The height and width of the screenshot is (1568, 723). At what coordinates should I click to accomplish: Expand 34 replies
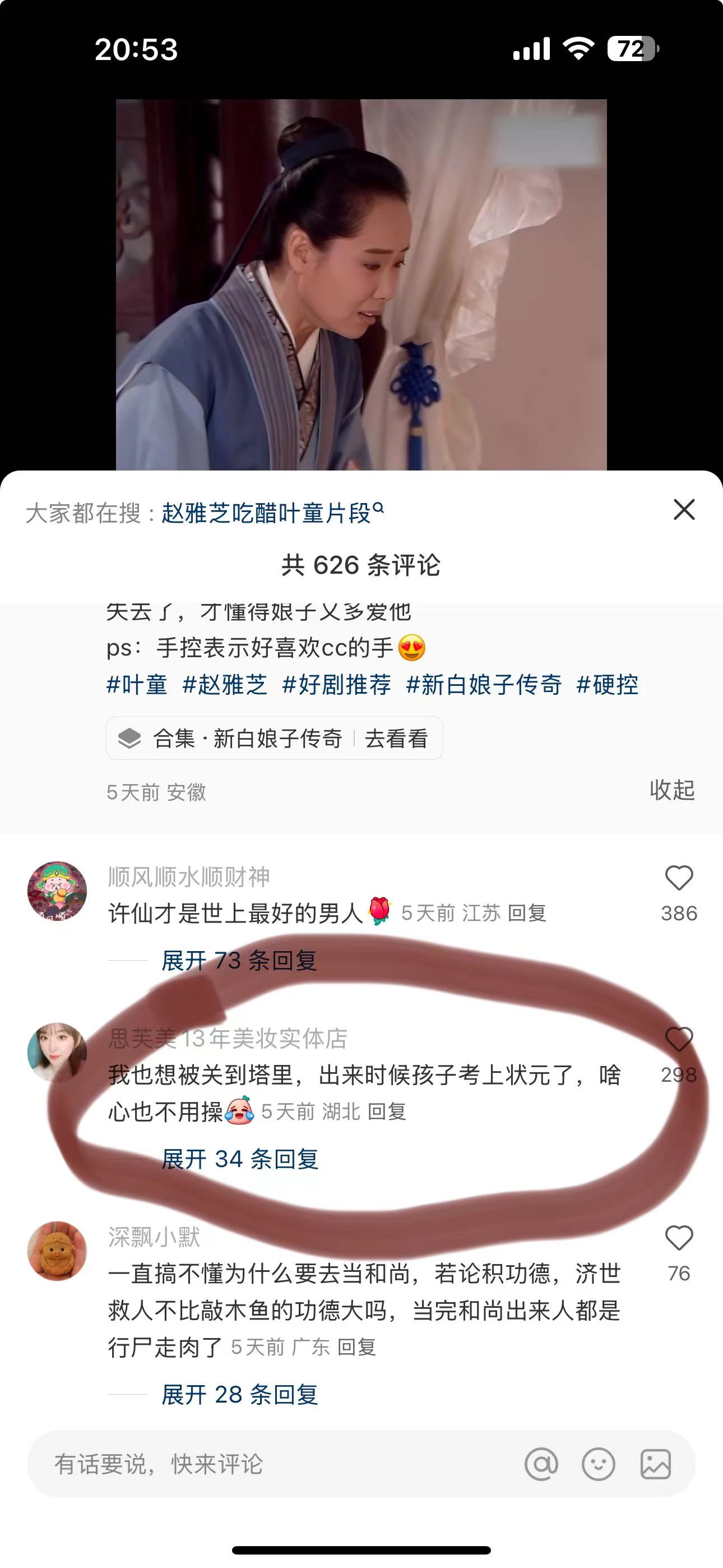(x=240, y=1159)
